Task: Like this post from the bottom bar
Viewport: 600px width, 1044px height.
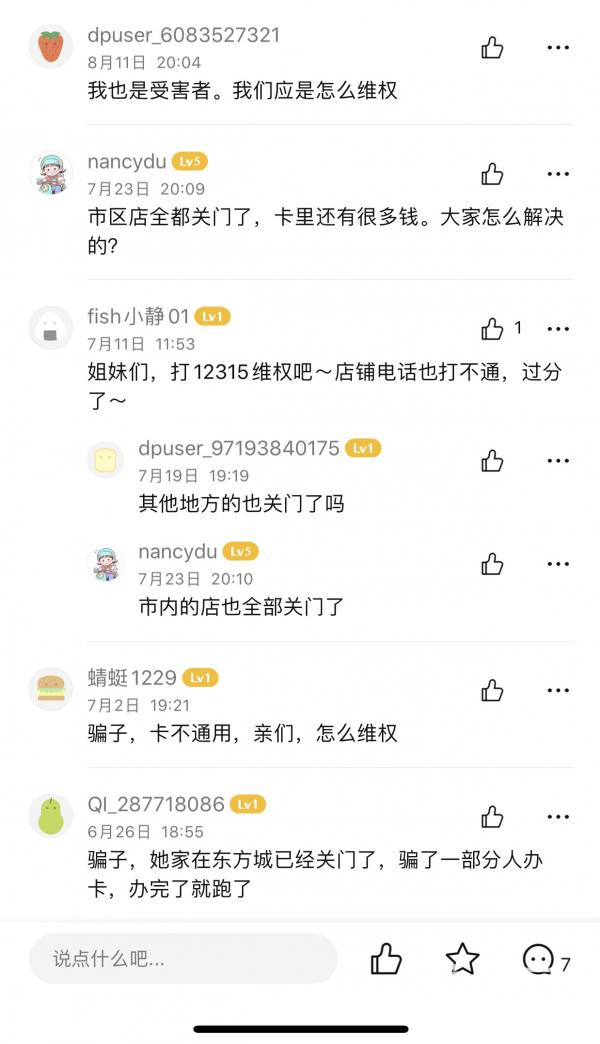Action: point(386,959)
